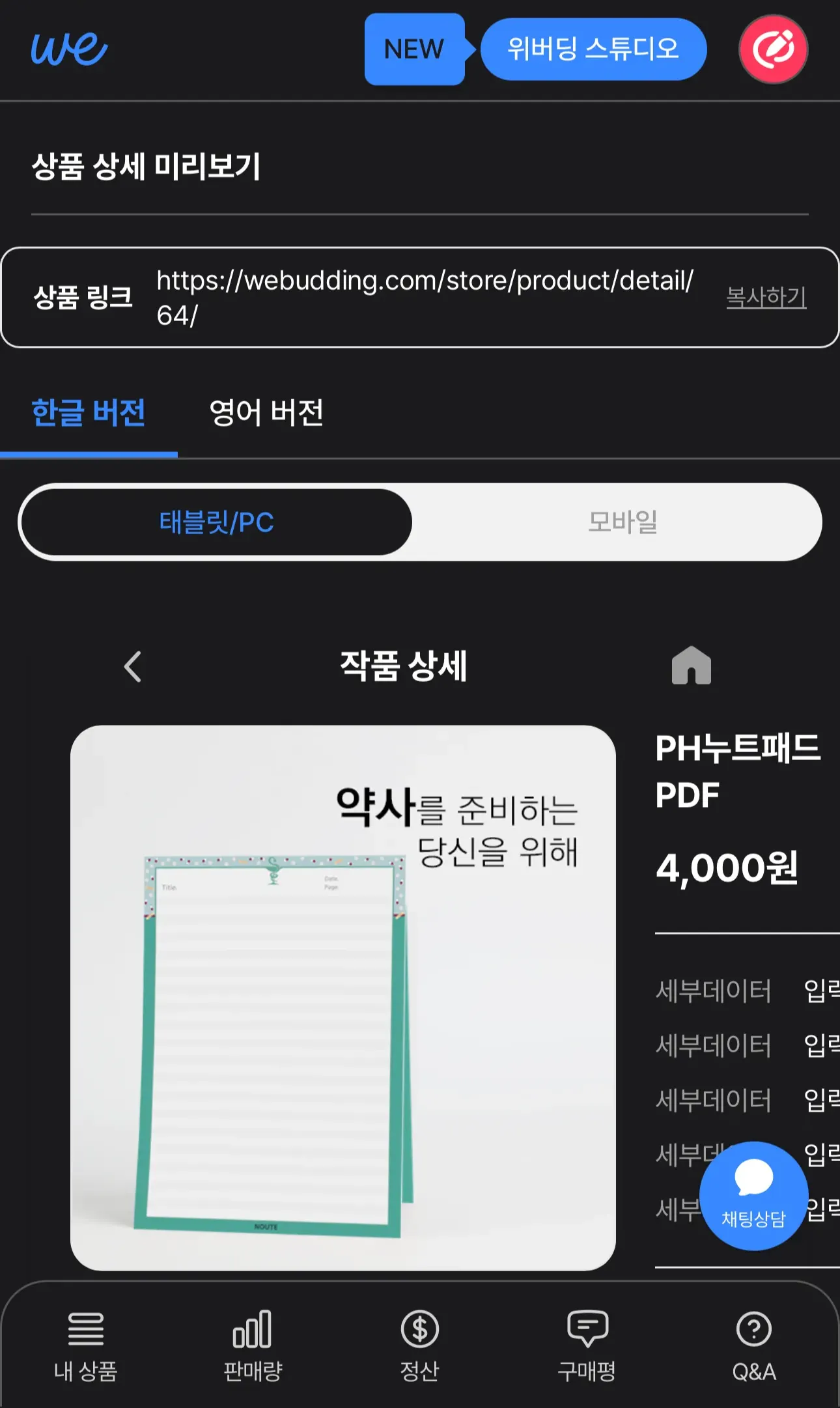The height and width of the screenshot is (1408, 840).
Task: Open 위버딩 스튜디오
Action: [593, 49]
